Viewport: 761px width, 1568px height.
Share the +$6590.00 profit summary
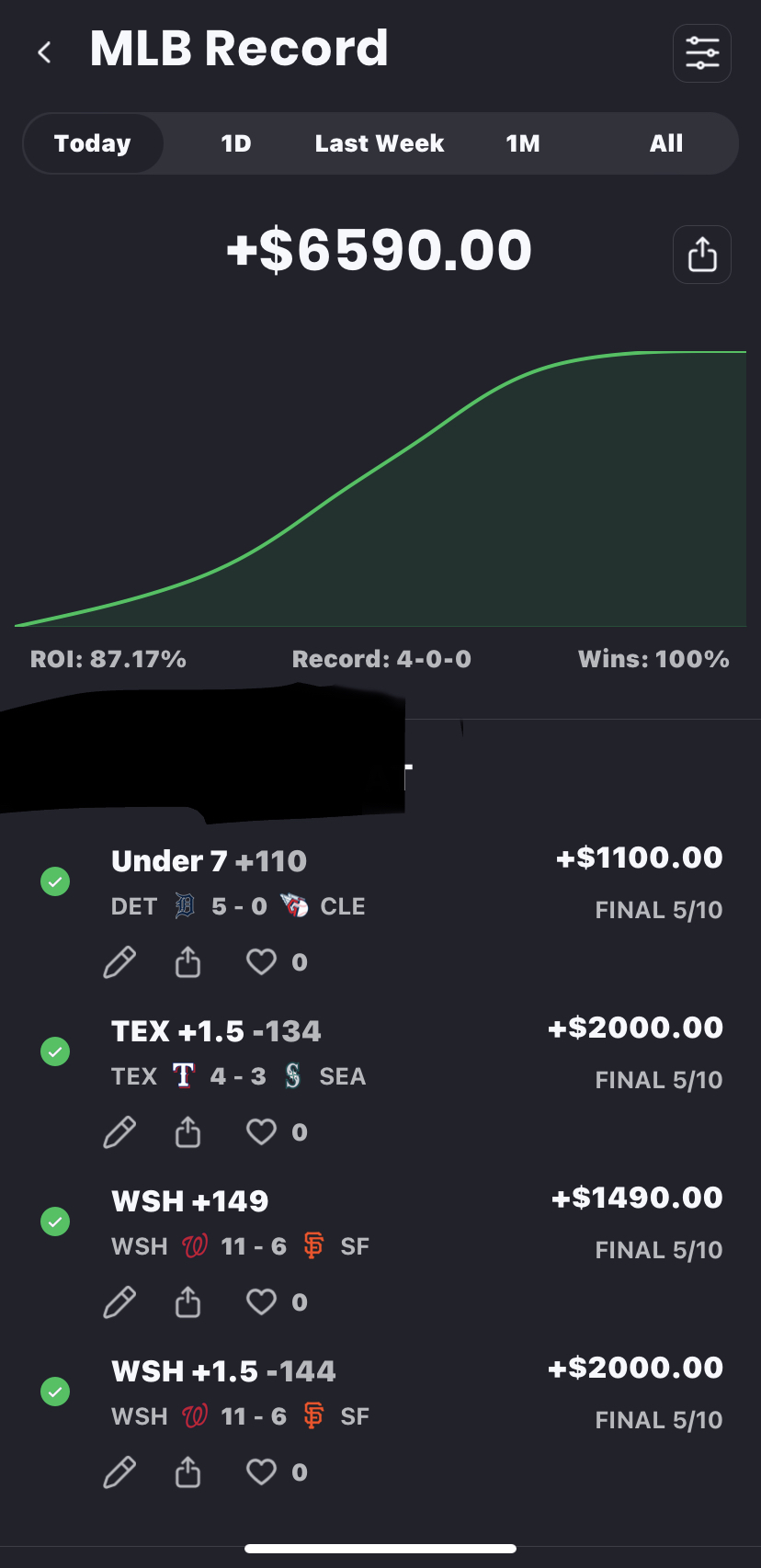[702, 255]
